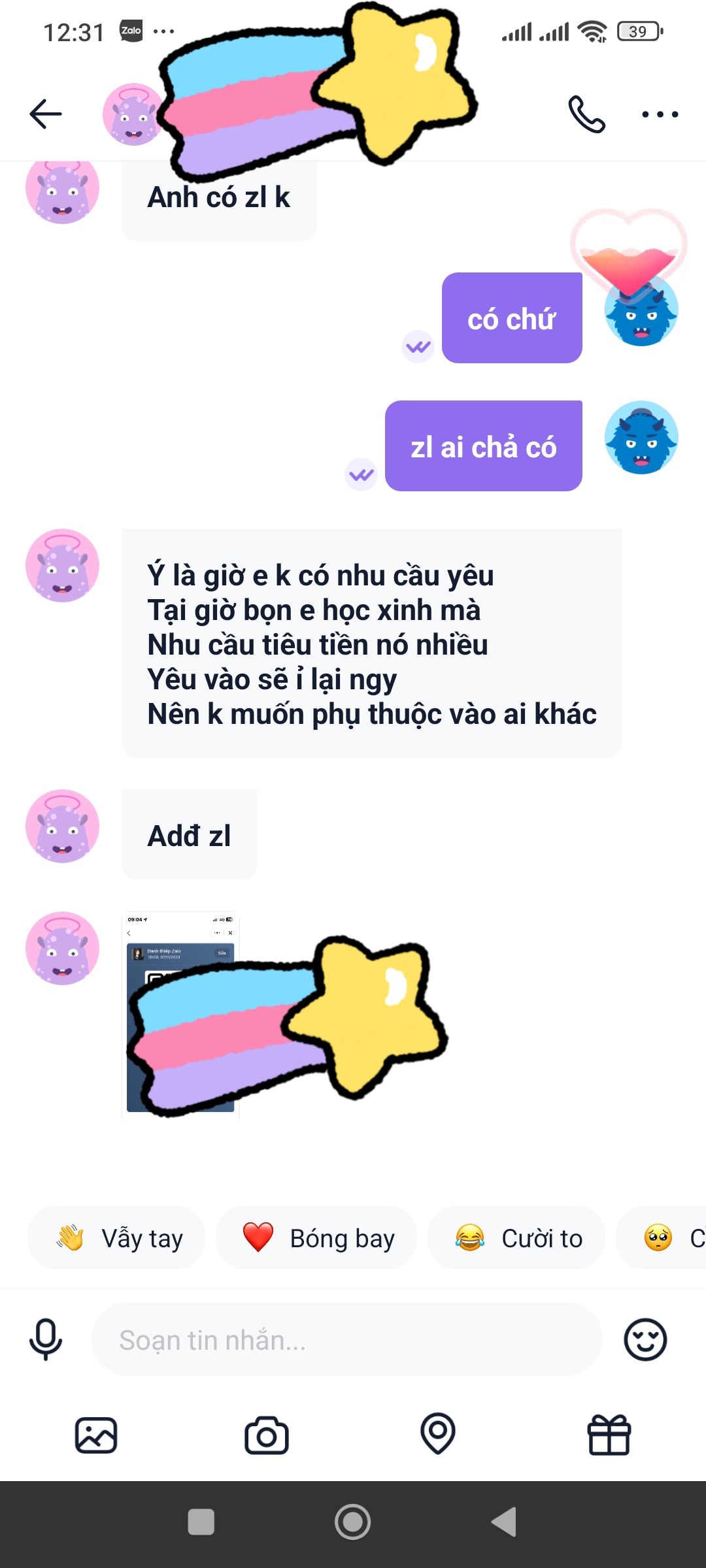
Task: Record a voice message with microphone
Action: point(46,1340)
